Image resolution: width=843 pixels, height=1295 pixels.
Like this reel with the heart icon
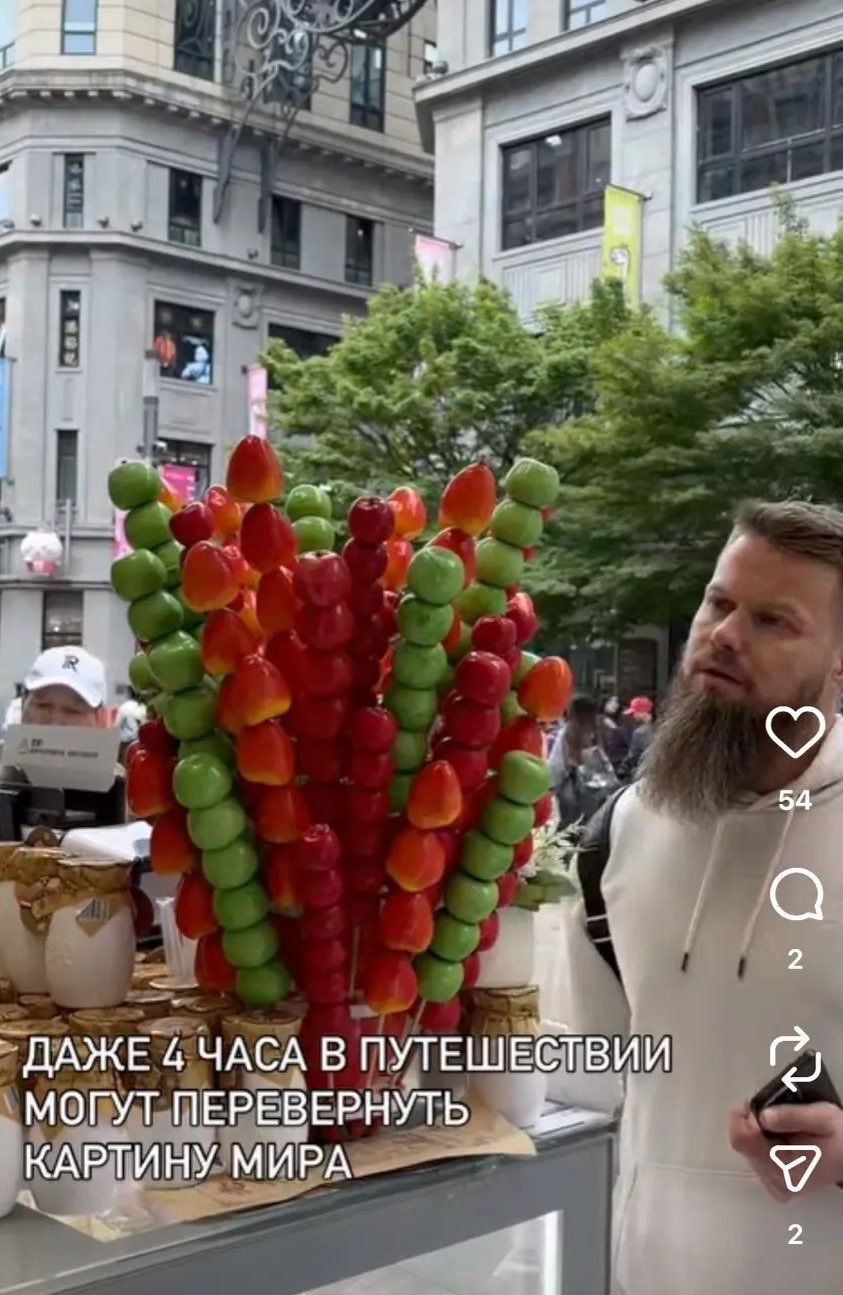(x=795, y=732)
